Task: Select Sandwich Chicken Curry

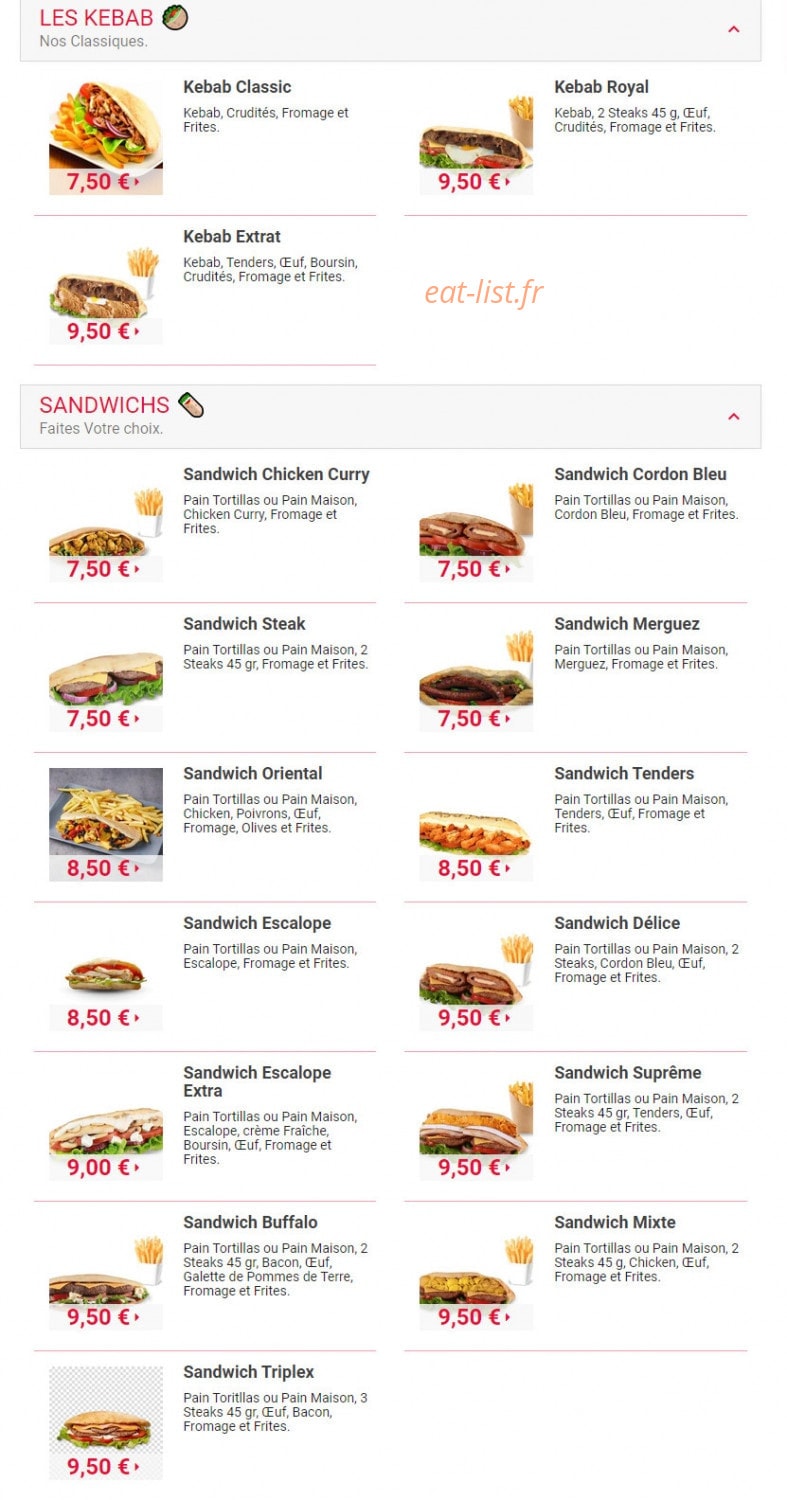Action: point(205,527)
